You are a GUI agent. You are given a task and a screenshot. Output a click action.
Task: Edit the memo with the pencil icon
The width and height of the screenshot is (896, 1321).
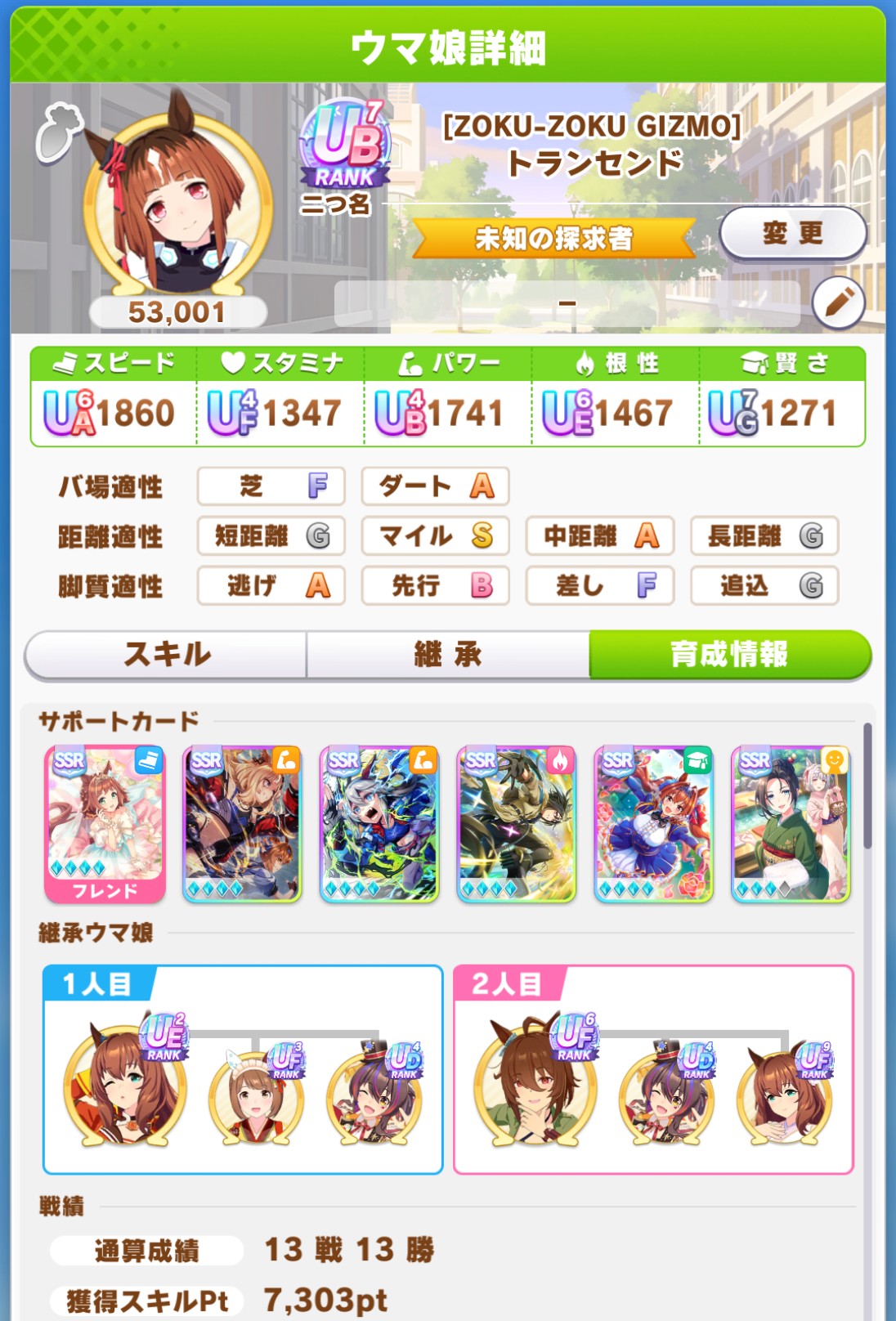click(839, 303)
